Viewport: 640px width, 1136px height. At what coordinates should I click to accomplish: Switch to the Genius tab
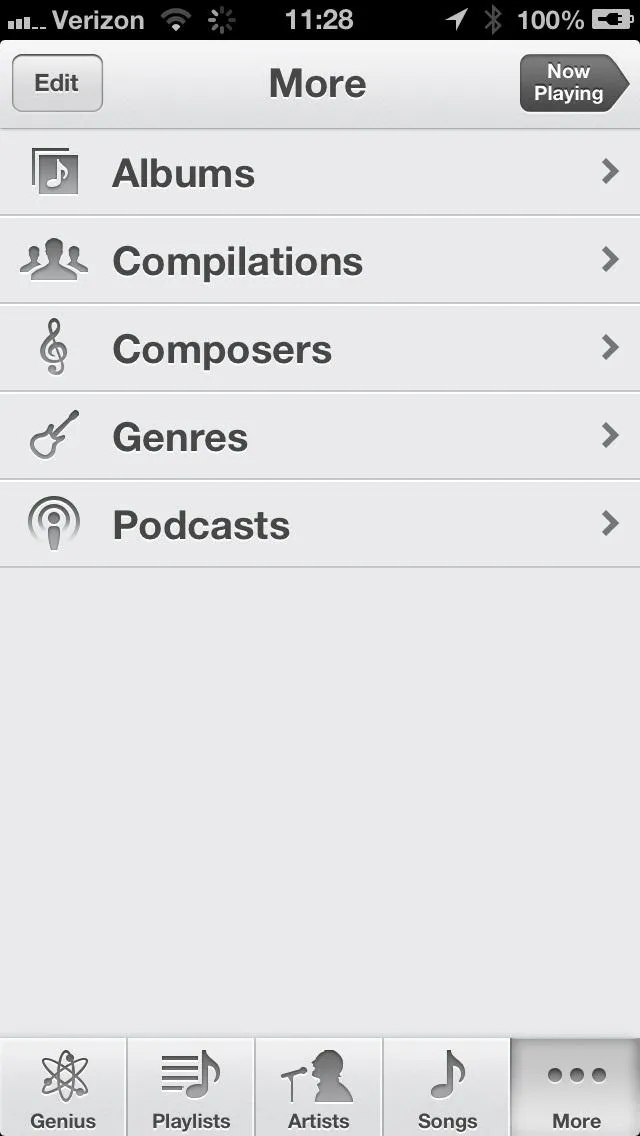pos(63,1087)
